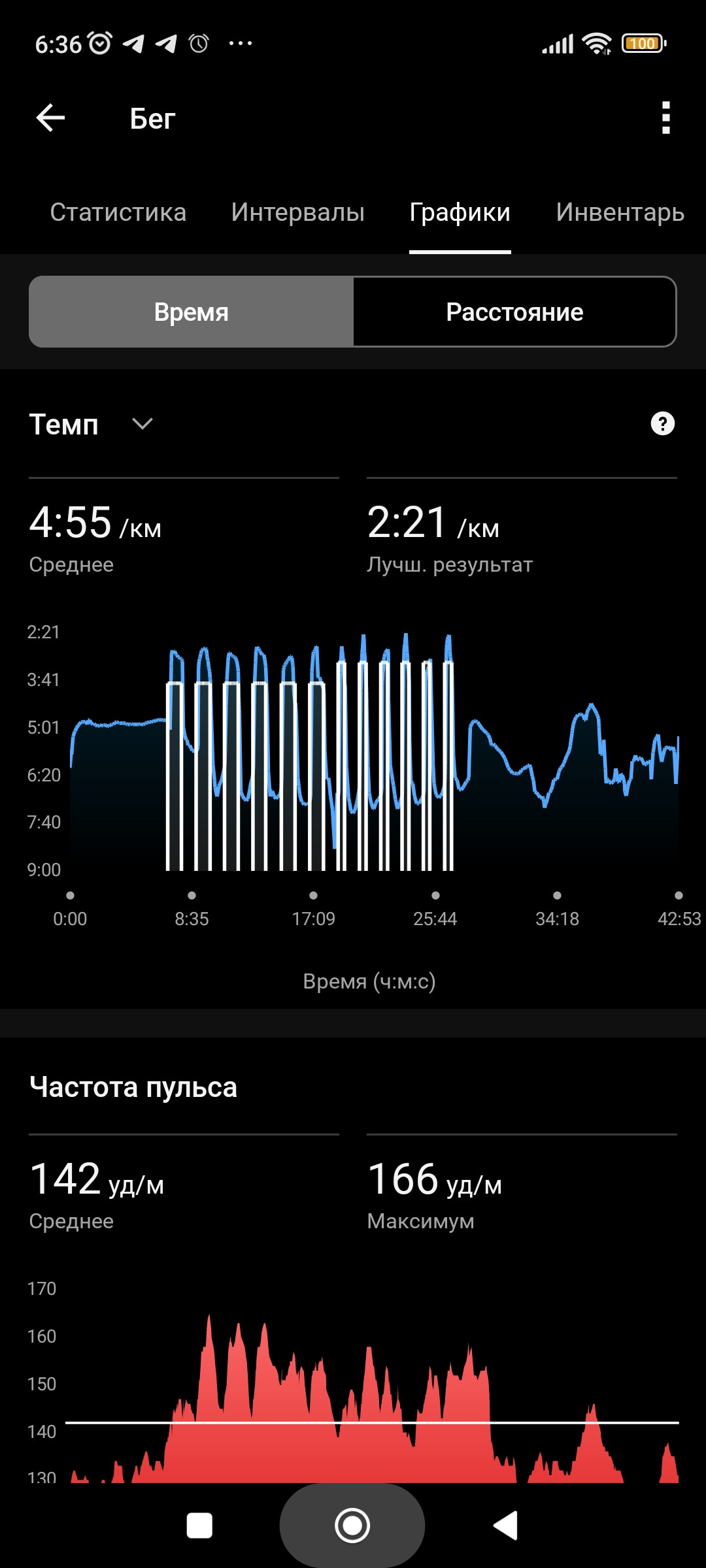Open recent apps with the square button
The image size is (706, 1568).
(x=199, y=1526)
